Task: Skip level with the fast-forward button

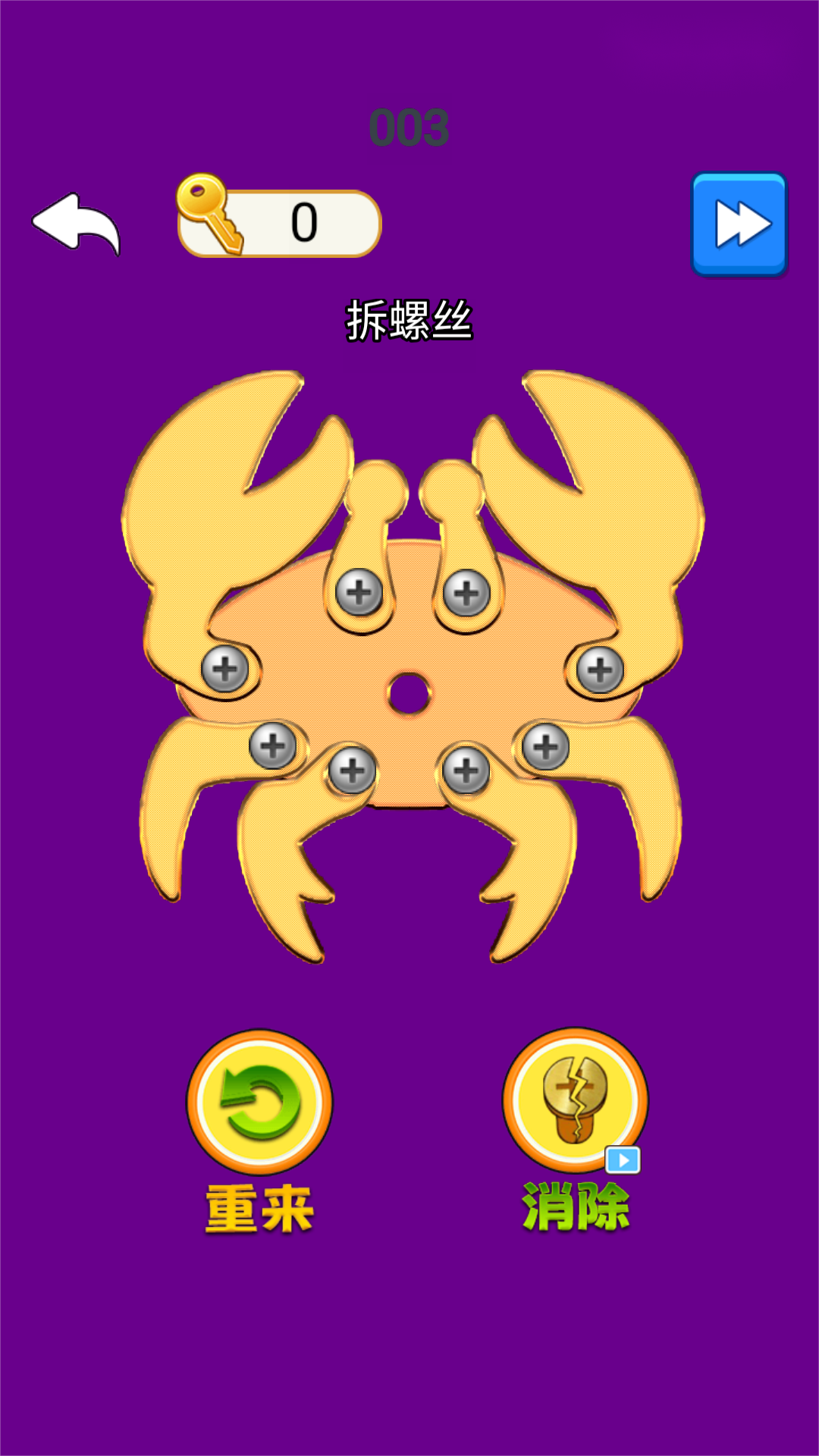Action: (739, 224)
